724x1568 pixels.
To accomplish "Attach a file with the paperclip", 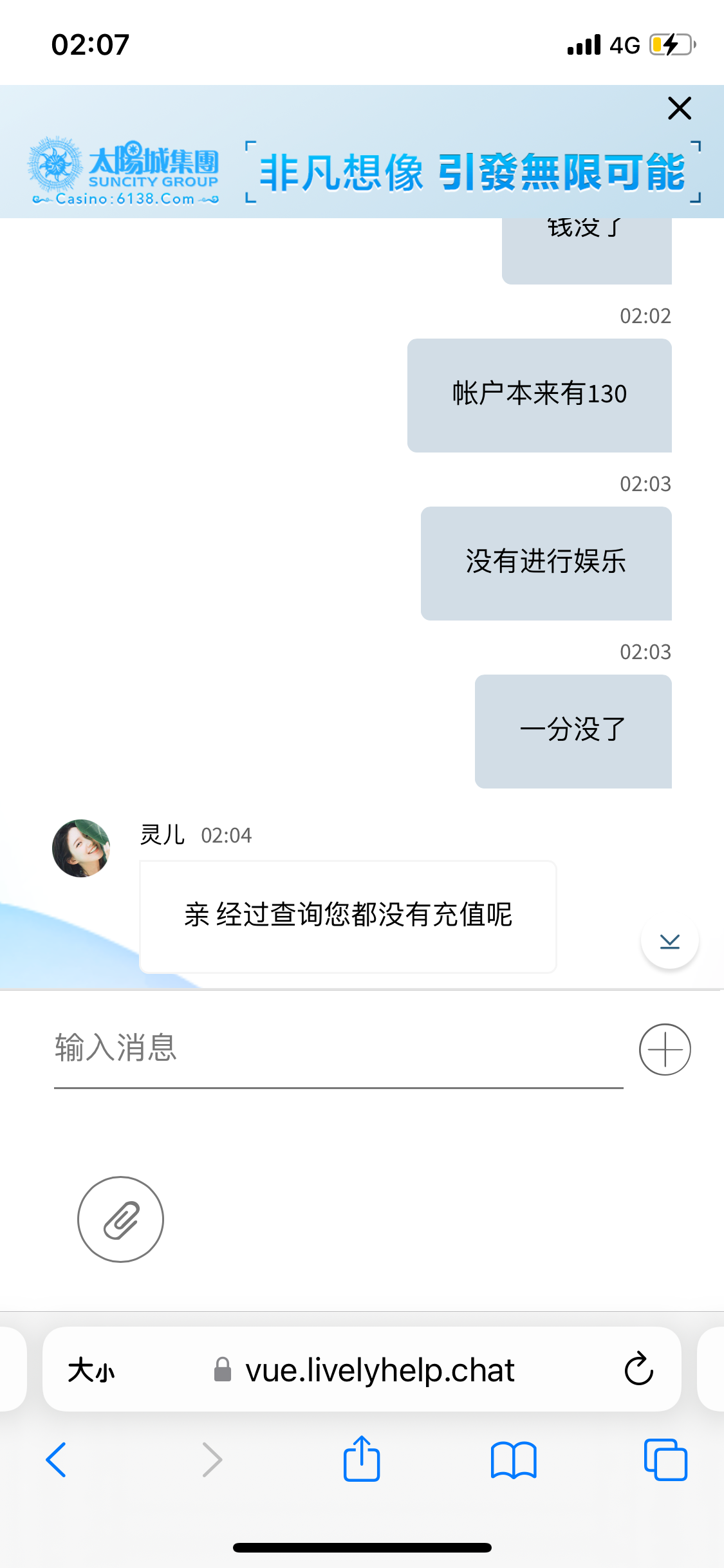I will pos(120,1219).
